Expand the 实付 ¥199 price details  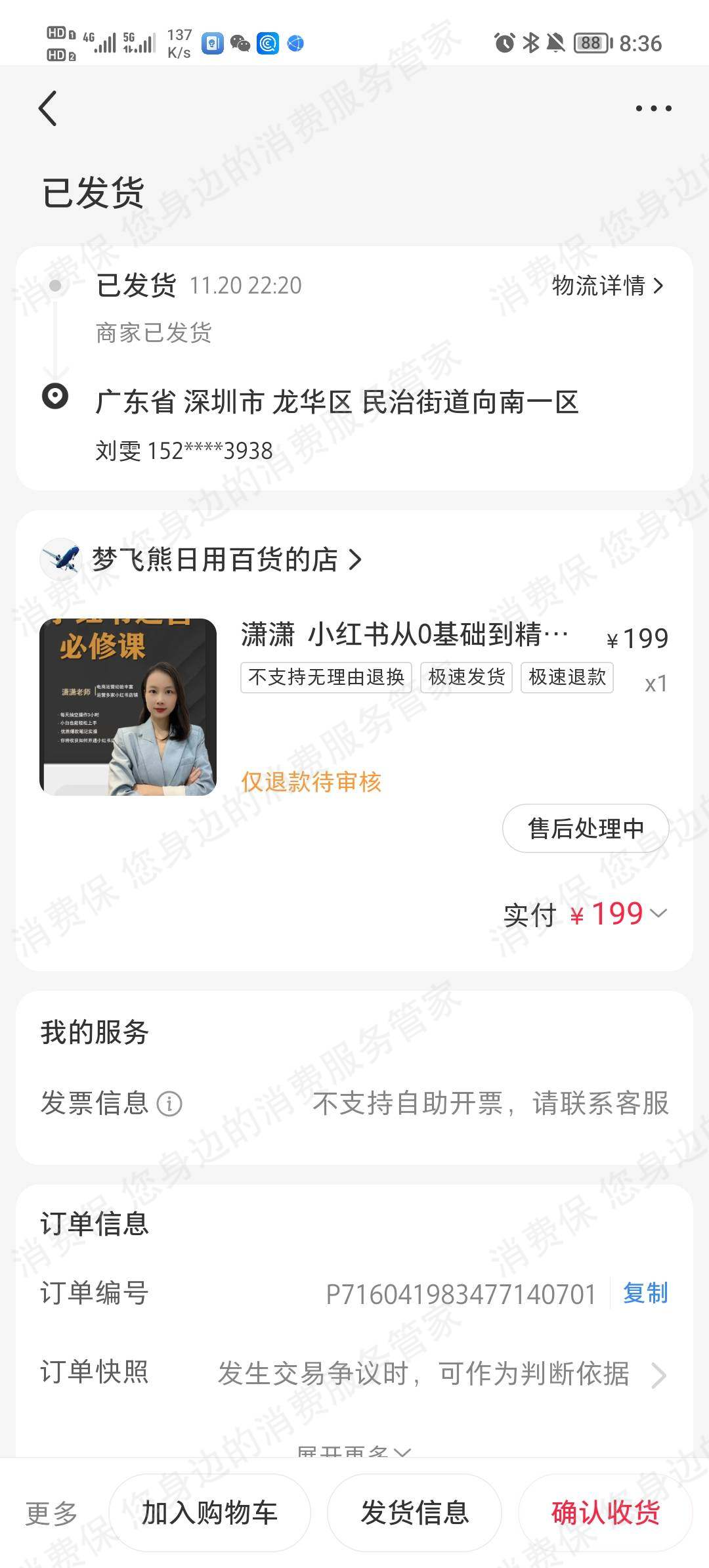coord(658,913)
